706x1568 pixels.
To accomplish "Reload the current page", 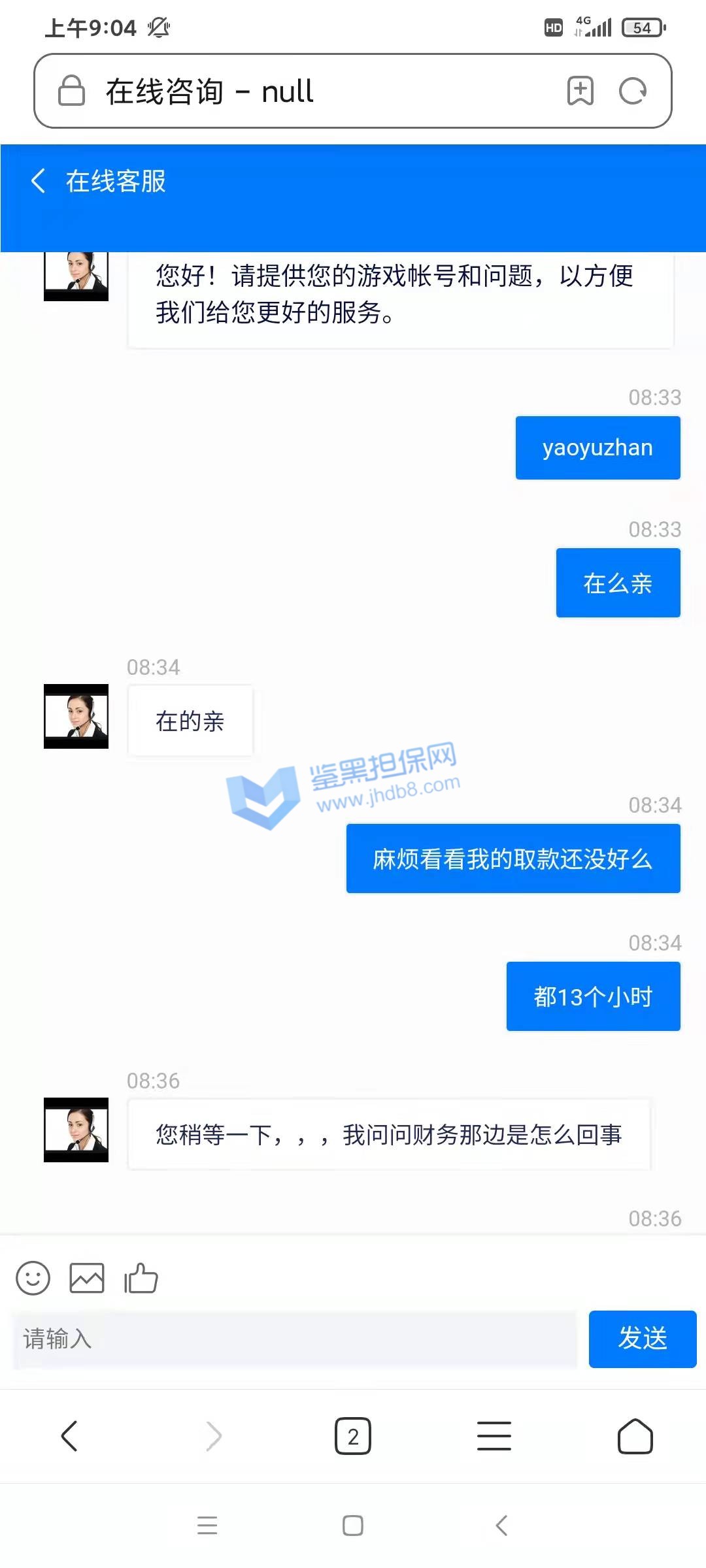I will 633,91.
